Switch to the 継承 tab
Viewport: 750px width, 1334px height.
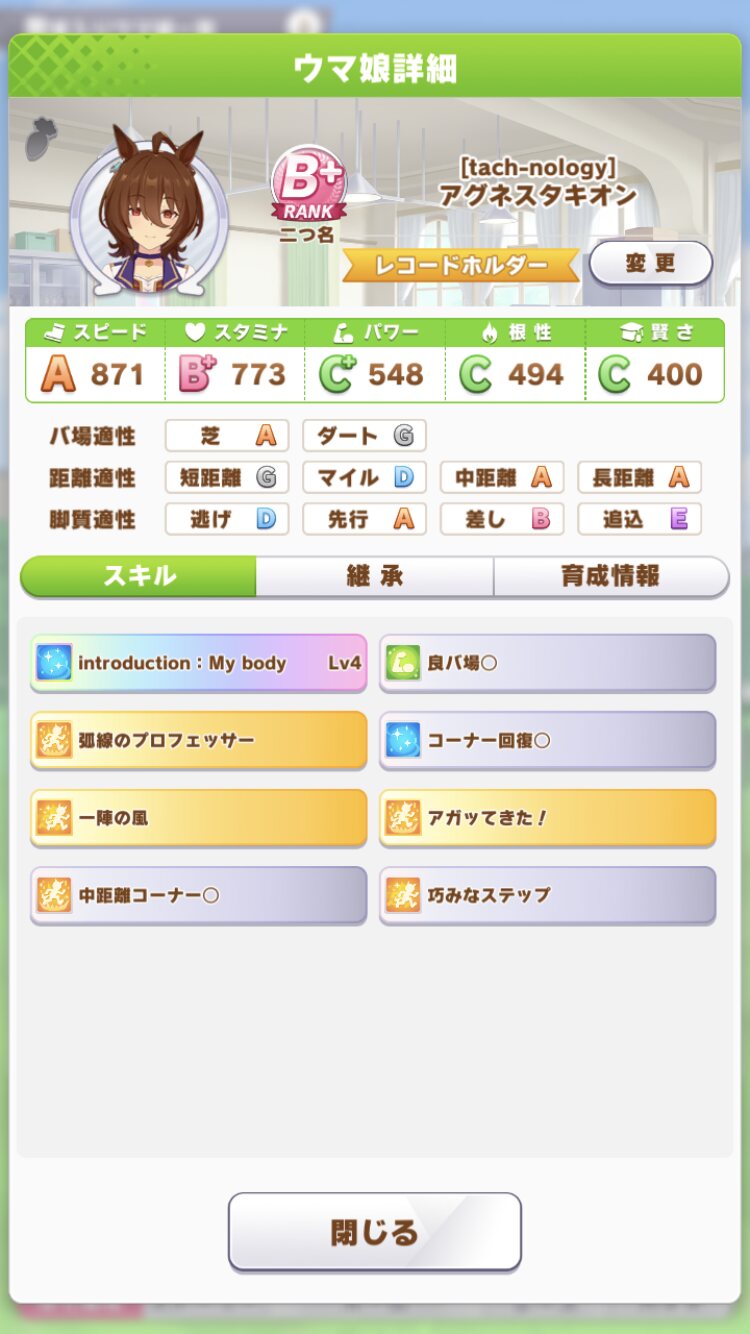pyautogui.click(x=374, y=577)
